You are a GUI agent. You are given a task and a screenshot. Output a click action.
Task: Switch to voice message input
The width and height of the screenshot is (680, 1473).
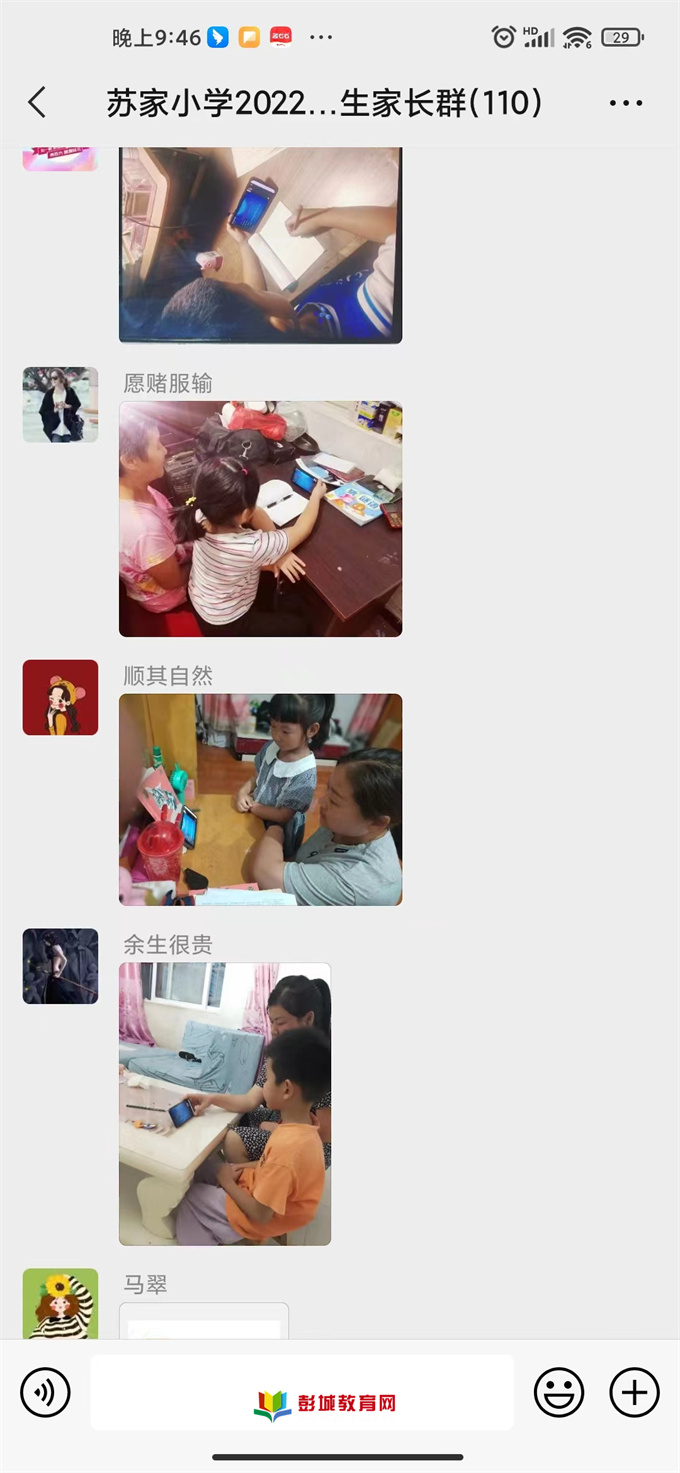46,1391
